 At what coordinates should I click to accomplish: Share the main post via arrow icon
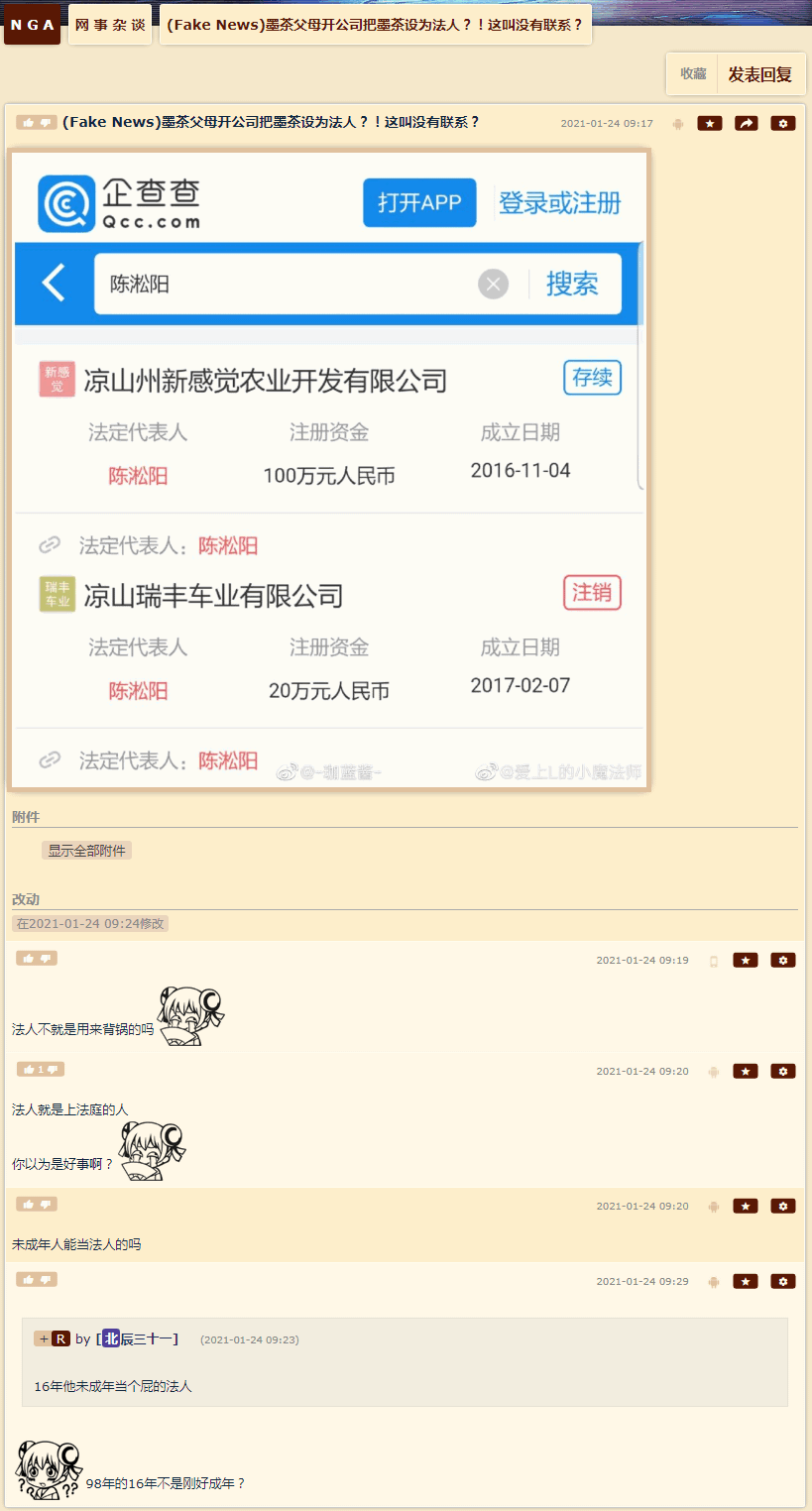point(747,123)
